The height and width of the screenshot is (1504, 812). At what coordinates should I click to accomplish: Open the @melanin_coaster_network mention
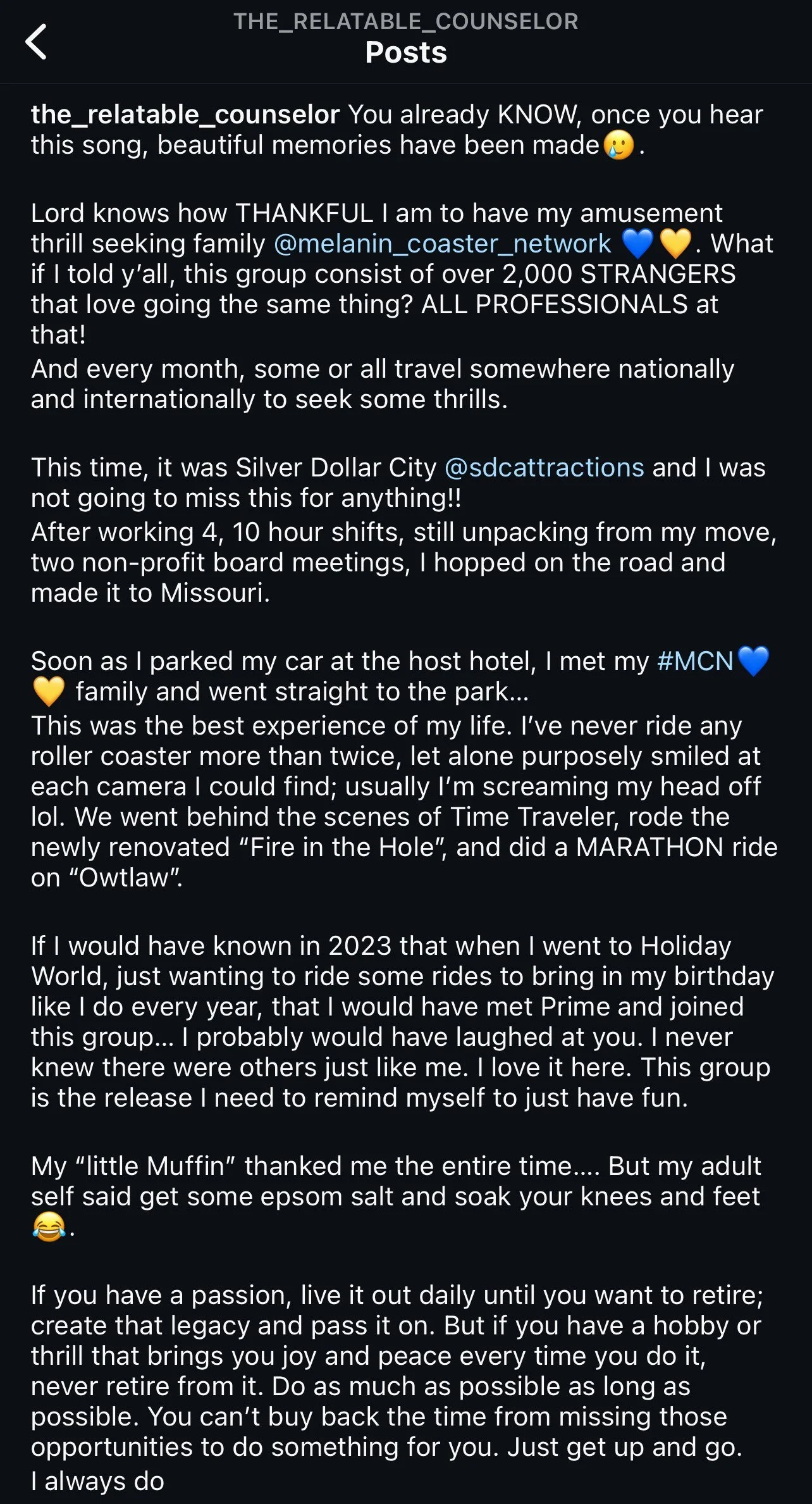tap(442, 244)
